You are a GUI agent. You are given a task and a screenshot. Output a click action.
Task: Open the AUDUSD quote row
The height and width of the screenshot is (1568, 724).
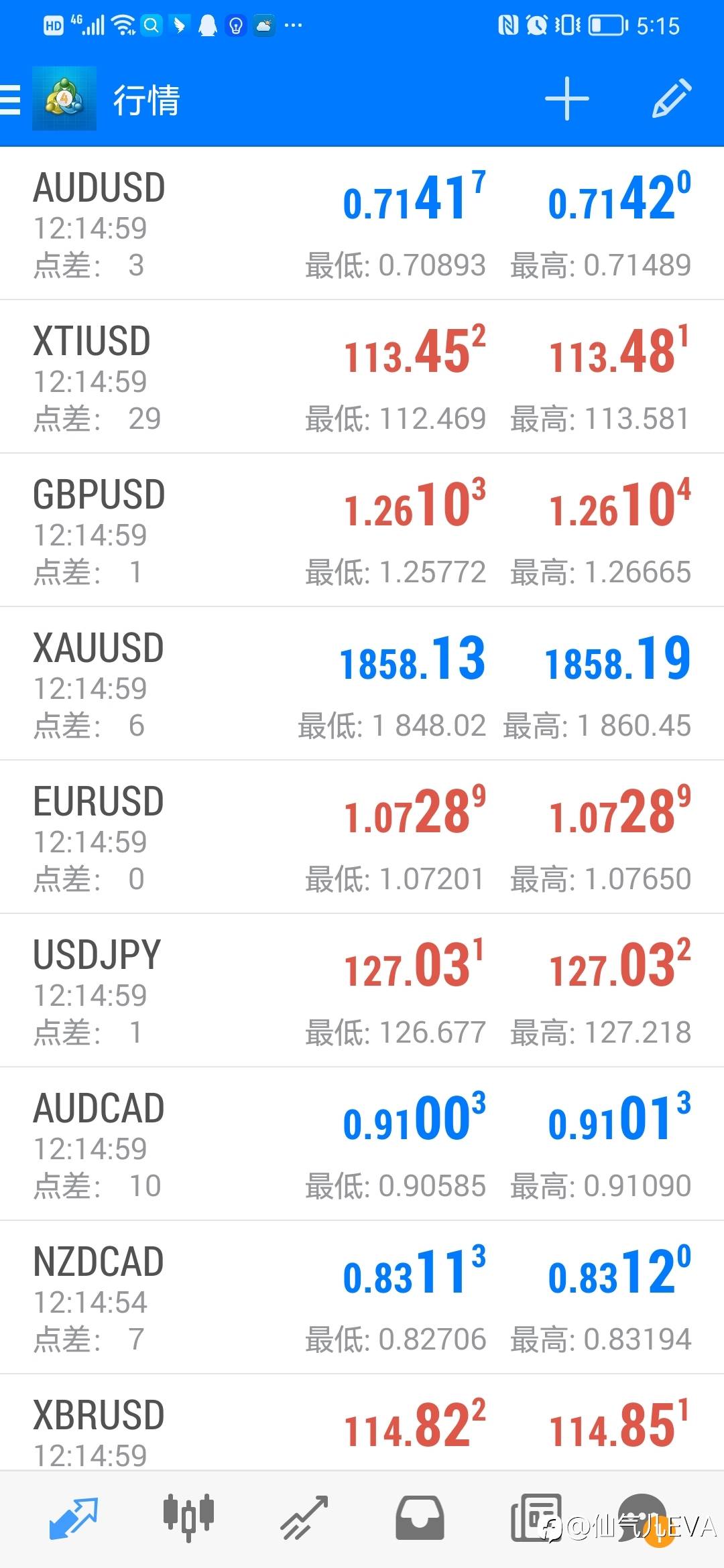pos(362,224)
